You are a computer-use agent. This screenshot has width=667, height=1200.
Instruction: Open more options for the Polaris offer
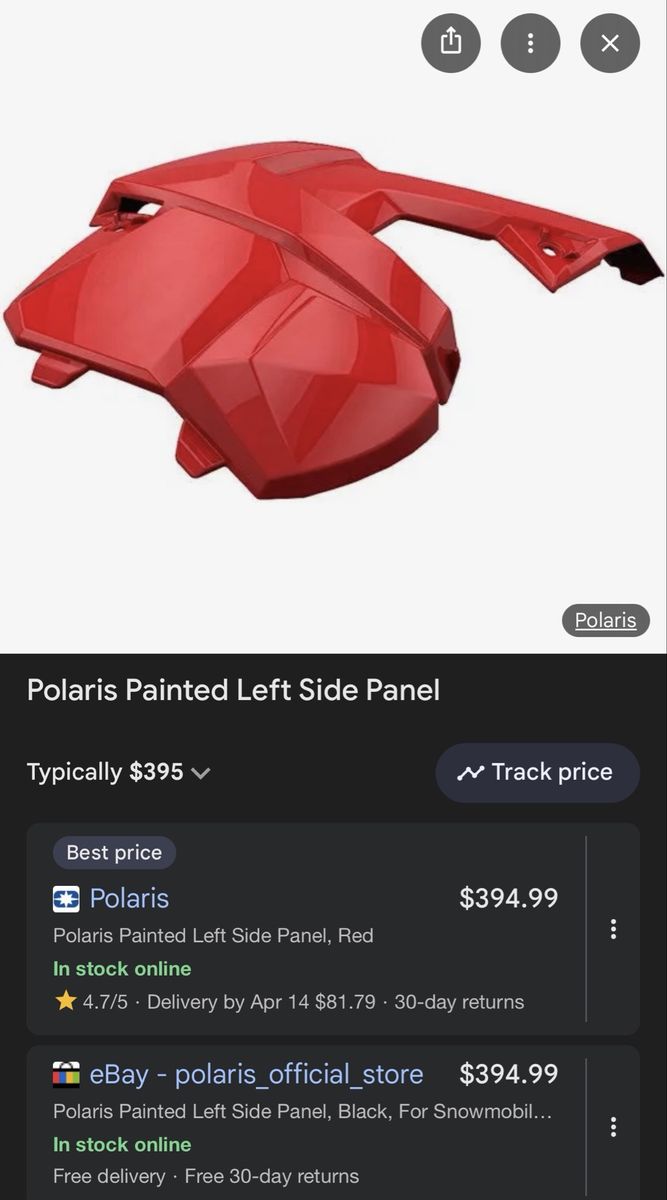(613, 929)
